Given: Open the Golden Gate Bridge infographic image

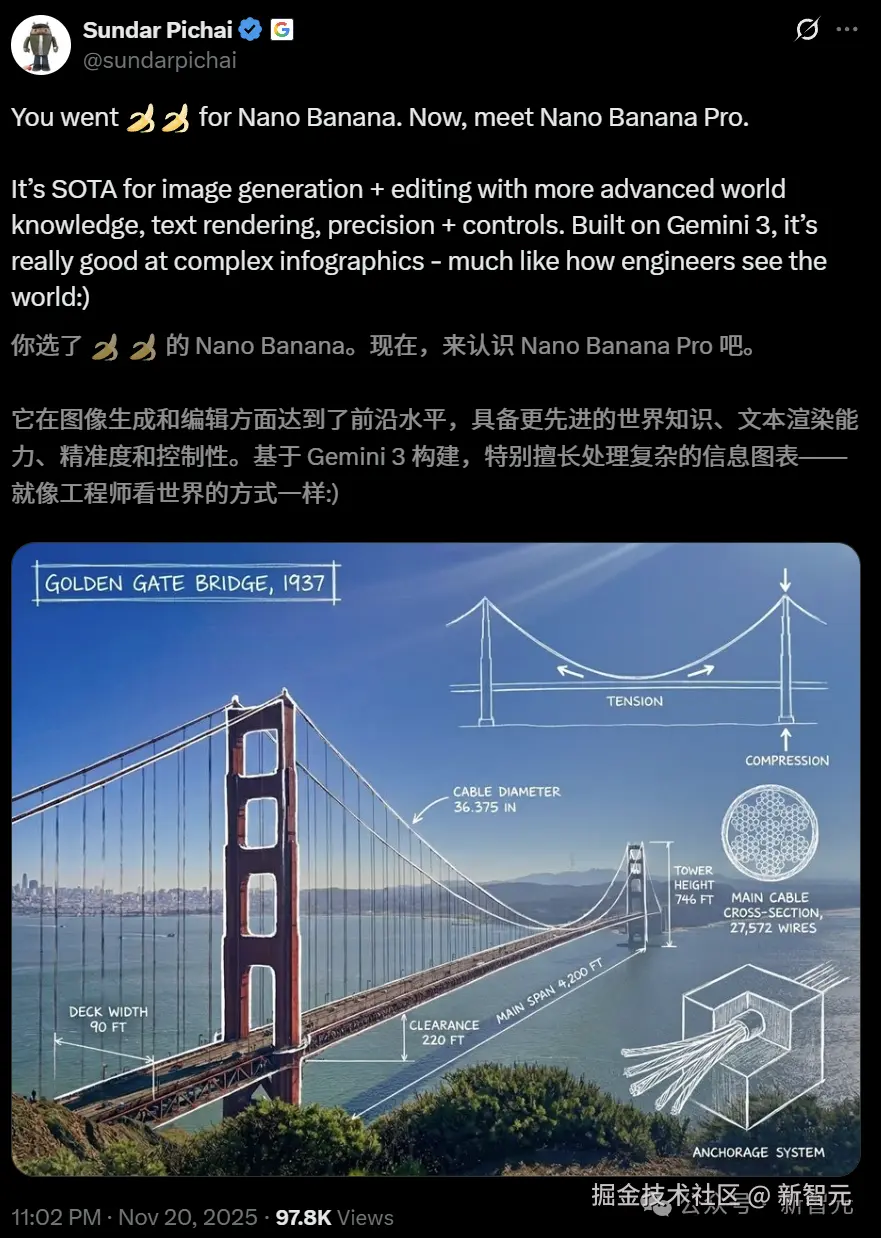Looking at the screenshot, I should (435, 858).
